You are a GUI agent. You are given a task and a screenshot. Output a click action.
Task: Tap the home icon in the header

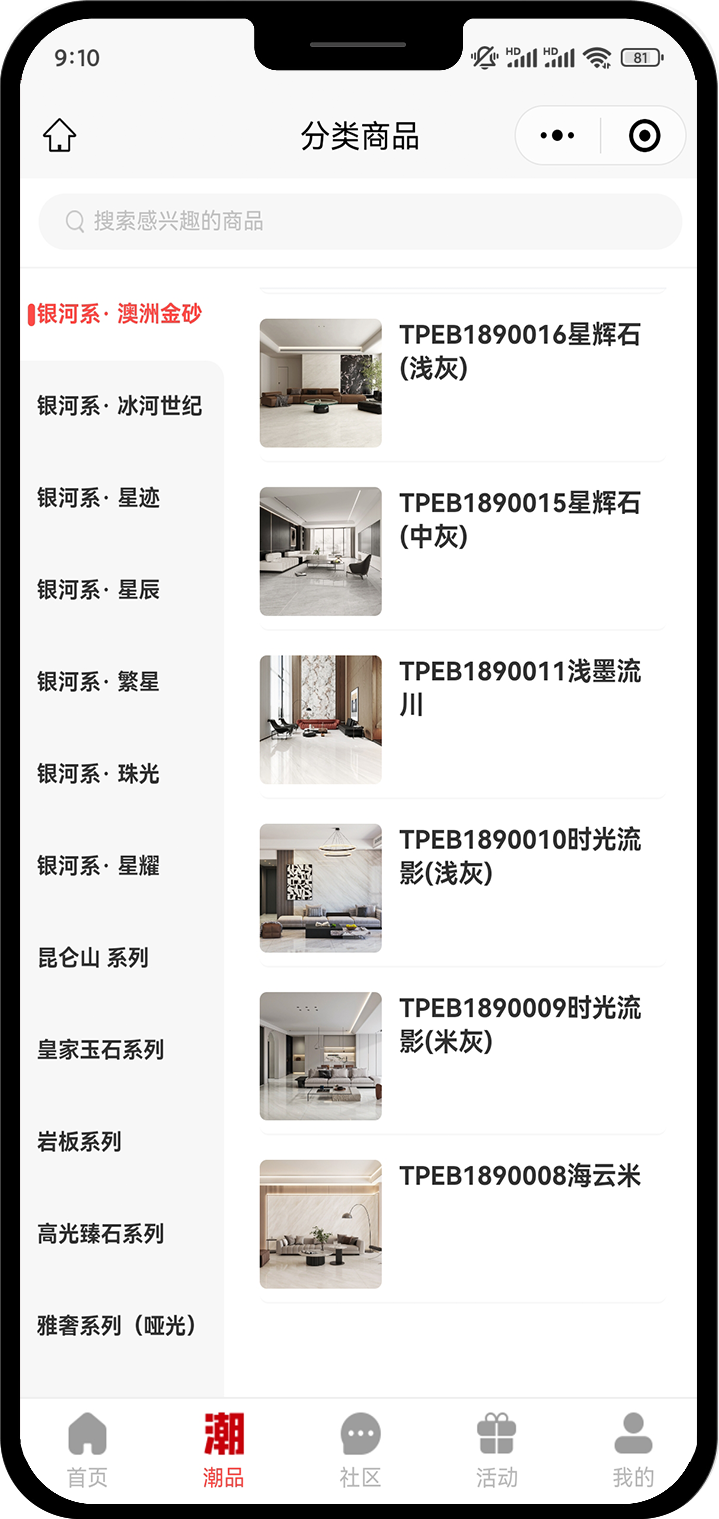click(60, 136)
